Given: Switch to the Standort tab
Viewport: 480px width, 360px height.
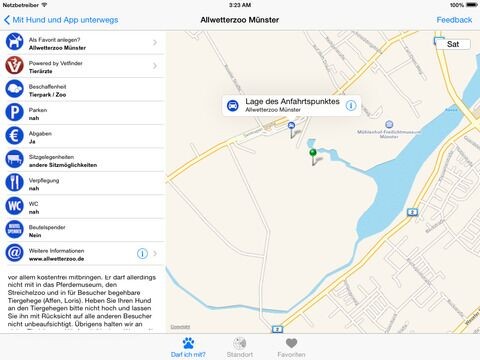Looking at the screenshot, I should (x=240, y=347).
